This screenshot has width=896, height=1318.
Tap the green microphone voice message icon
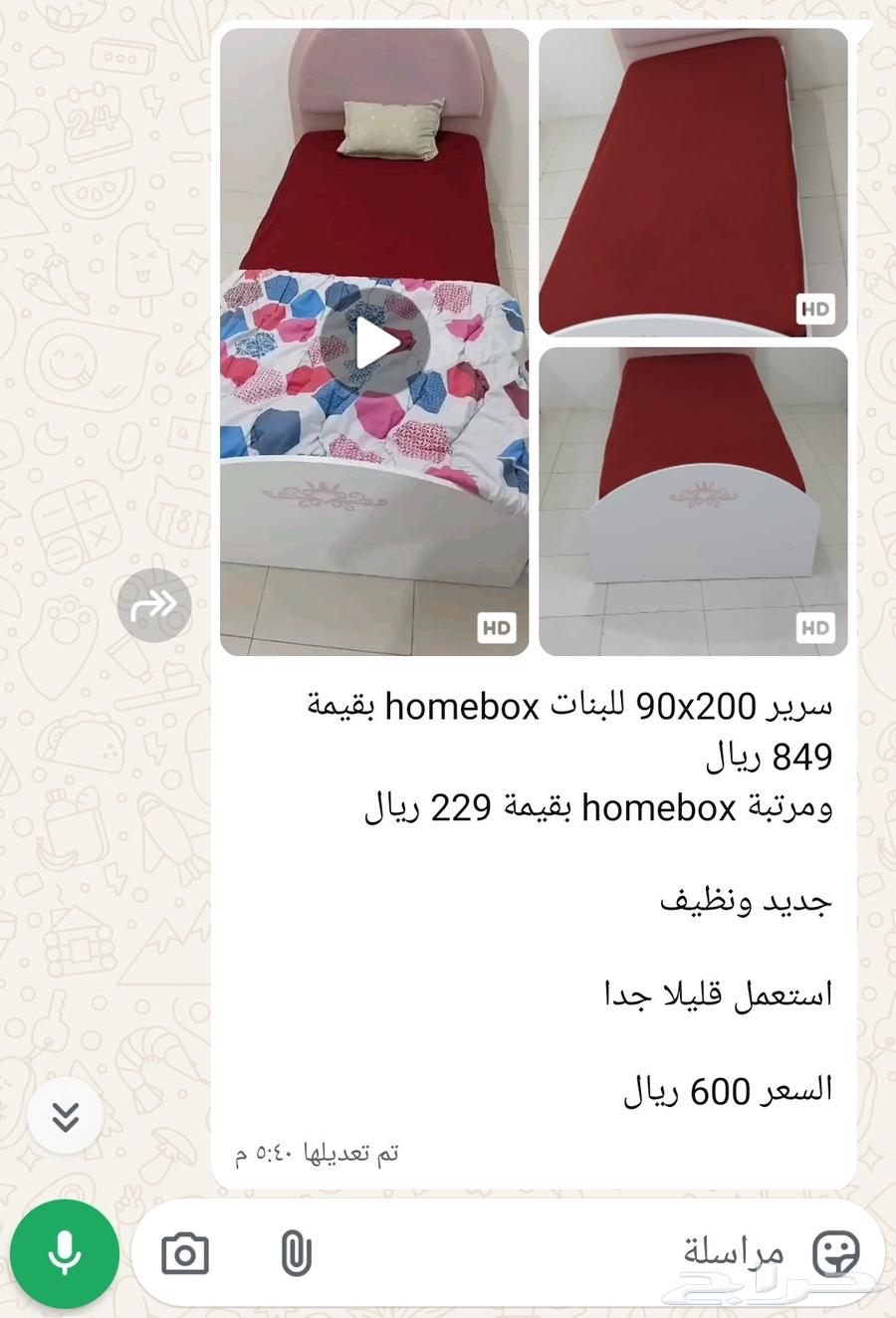(x=66, y=1252)
